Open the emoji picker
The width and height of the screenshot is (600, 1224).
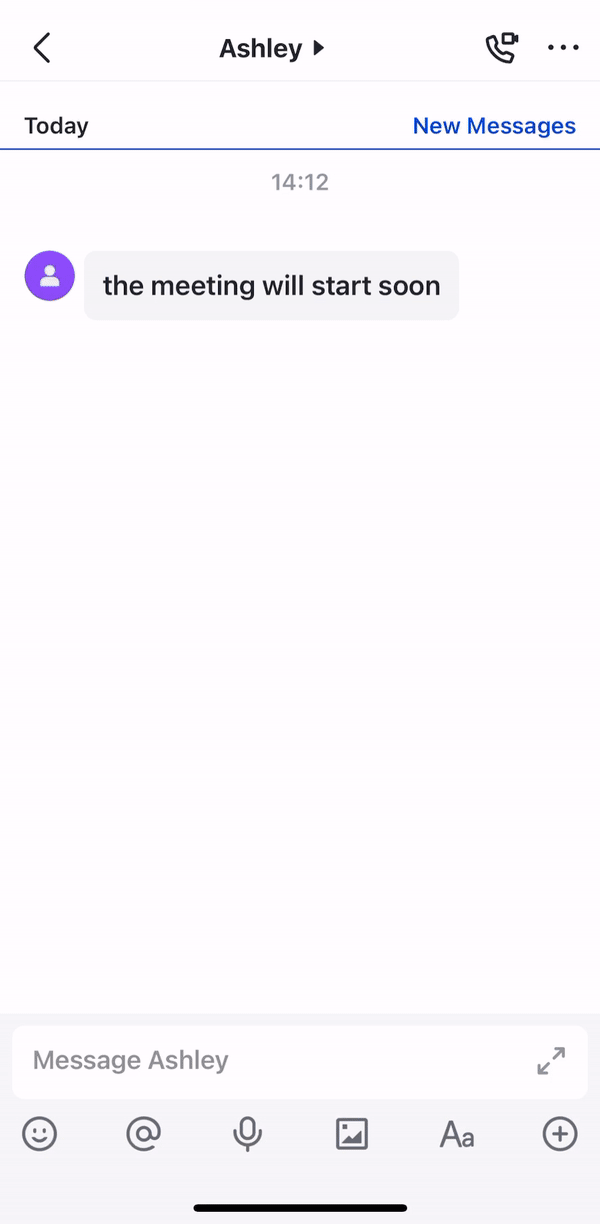[40, 1134]
